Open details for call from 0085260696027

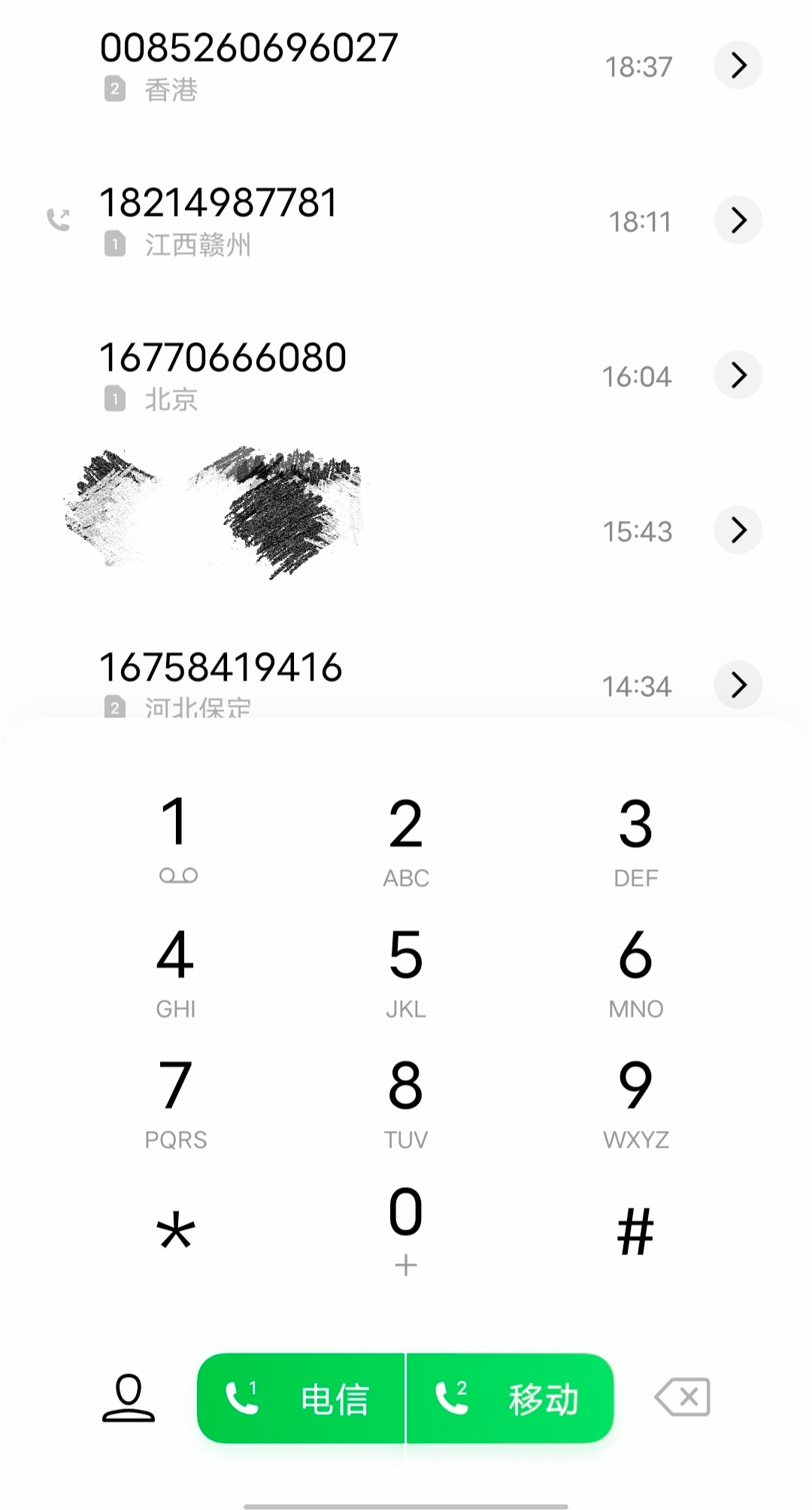(x=738, y=65)
